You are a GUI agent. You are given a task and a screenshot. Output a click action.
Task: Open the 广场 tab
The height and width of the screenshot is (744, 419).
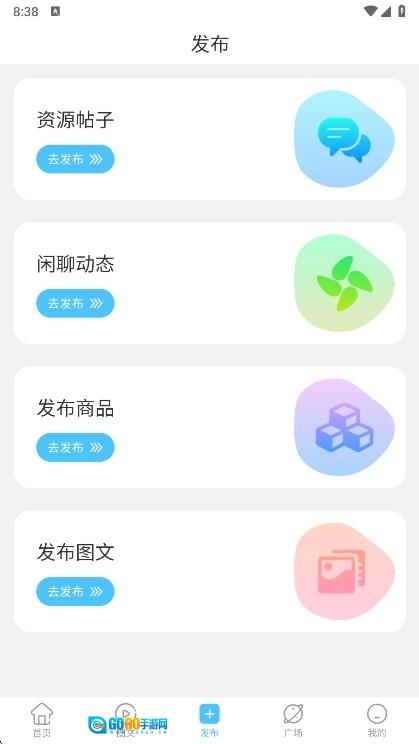coord(293,720)
